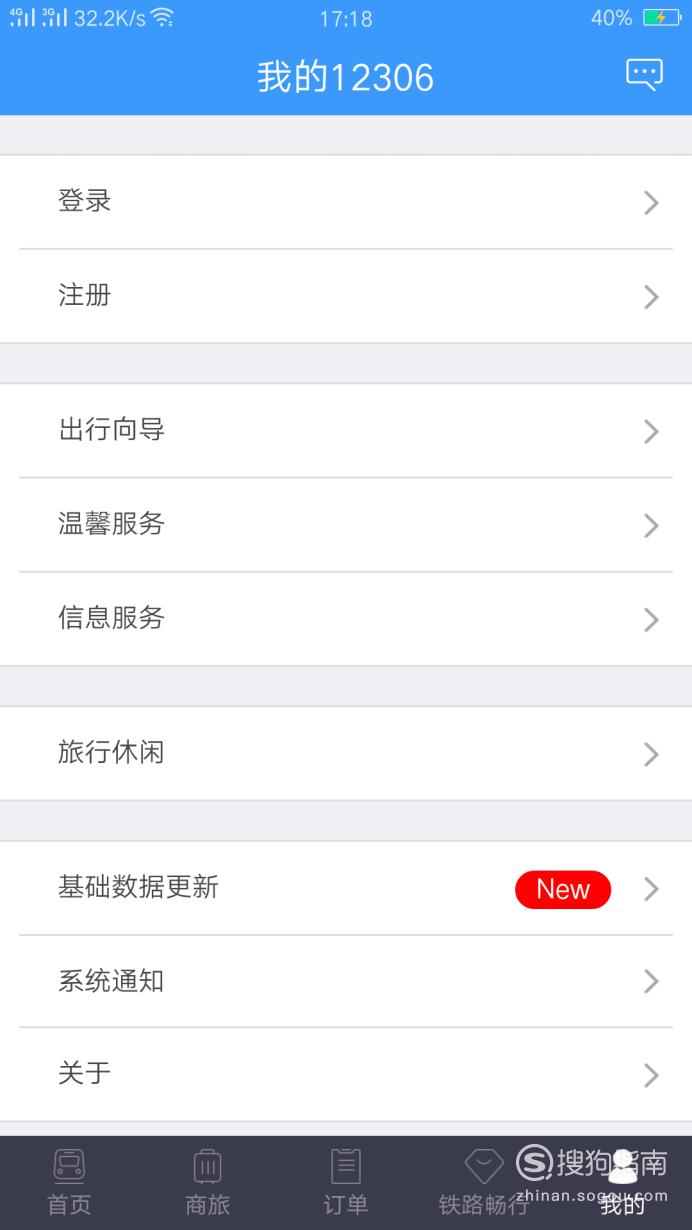The height and width of the screenshot is (1230, 692).
Task: Open 出行向导 travel guide
Action: pyautogui.click(x=346, y=431)
